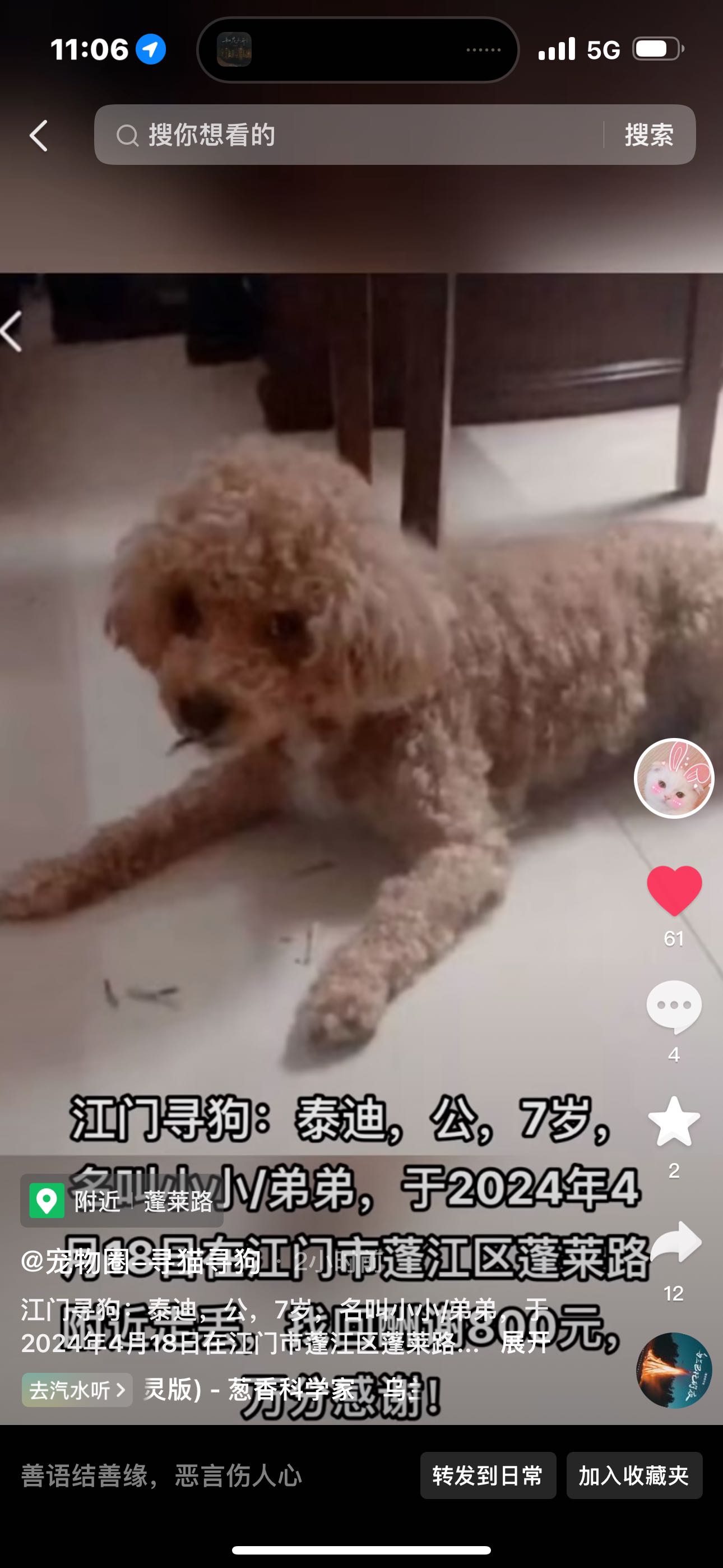Expand the caption with 展开
The image size is (723, 1568).
(x=525, y=1341)
